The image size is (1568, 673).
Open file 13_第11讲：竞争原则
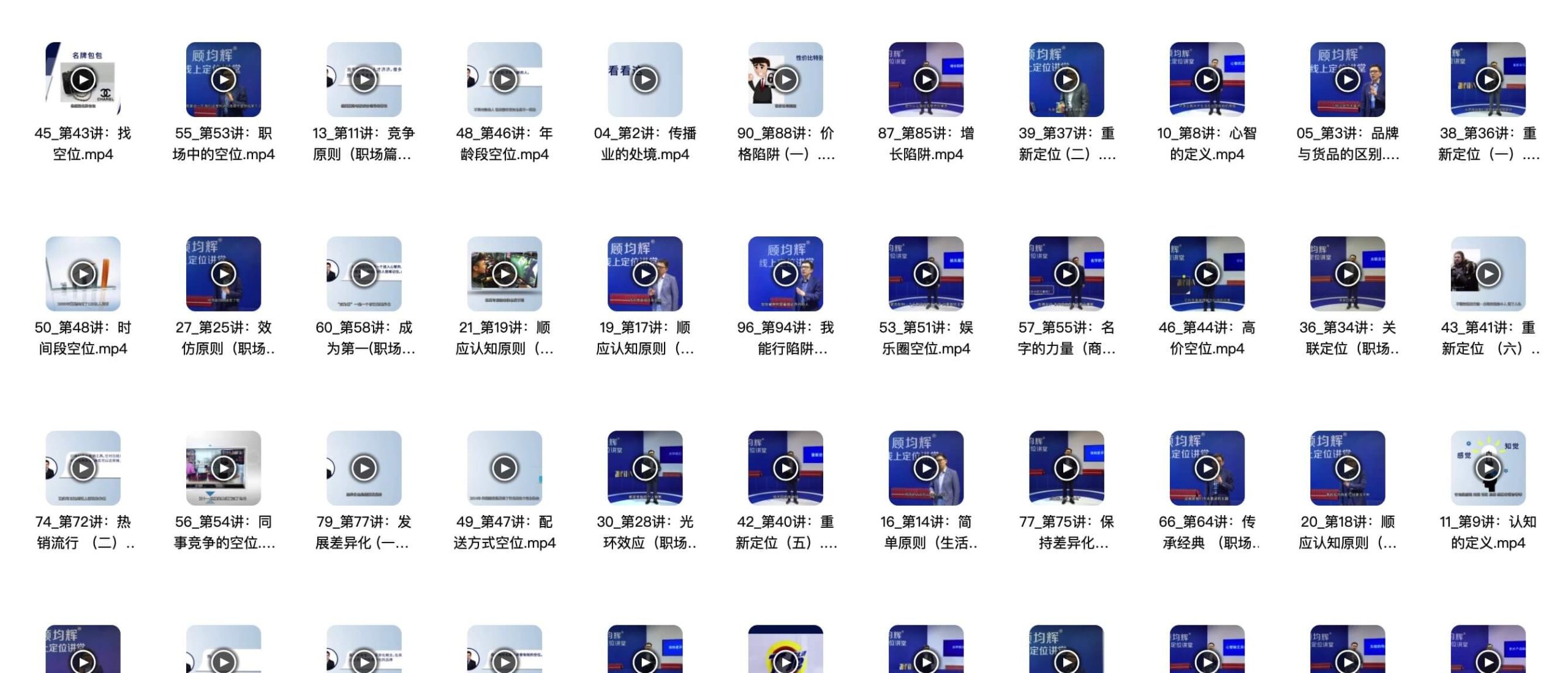[x=364, y=80]
